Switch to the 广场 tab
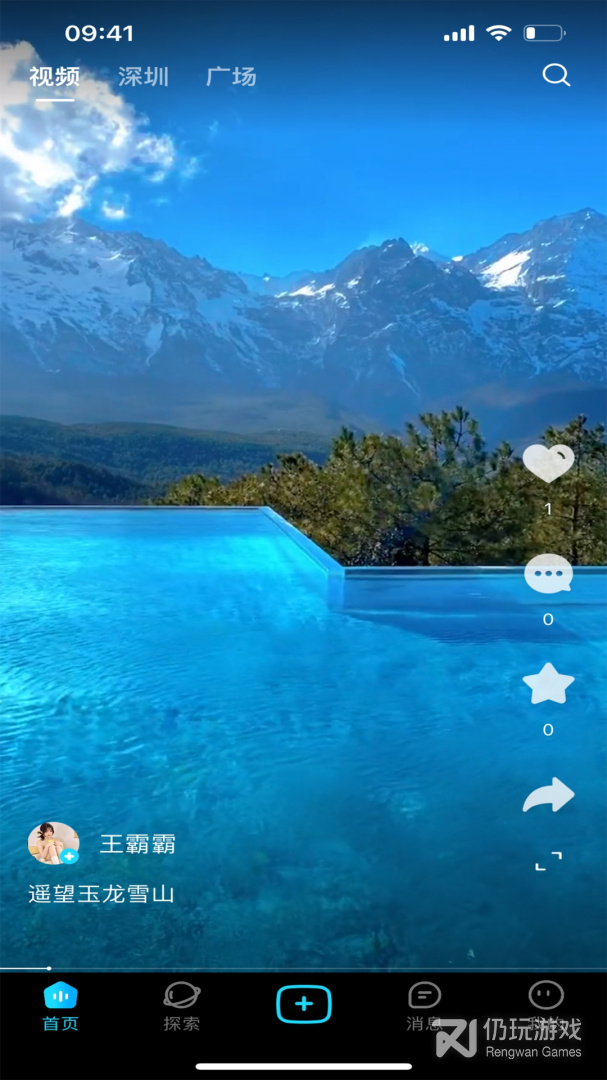 [x=231, y=77]
